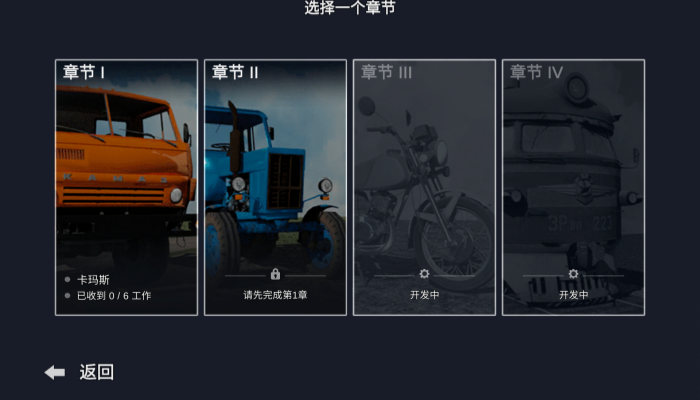Select the locked Chapter II tractor card

click(x=275, y=187)
